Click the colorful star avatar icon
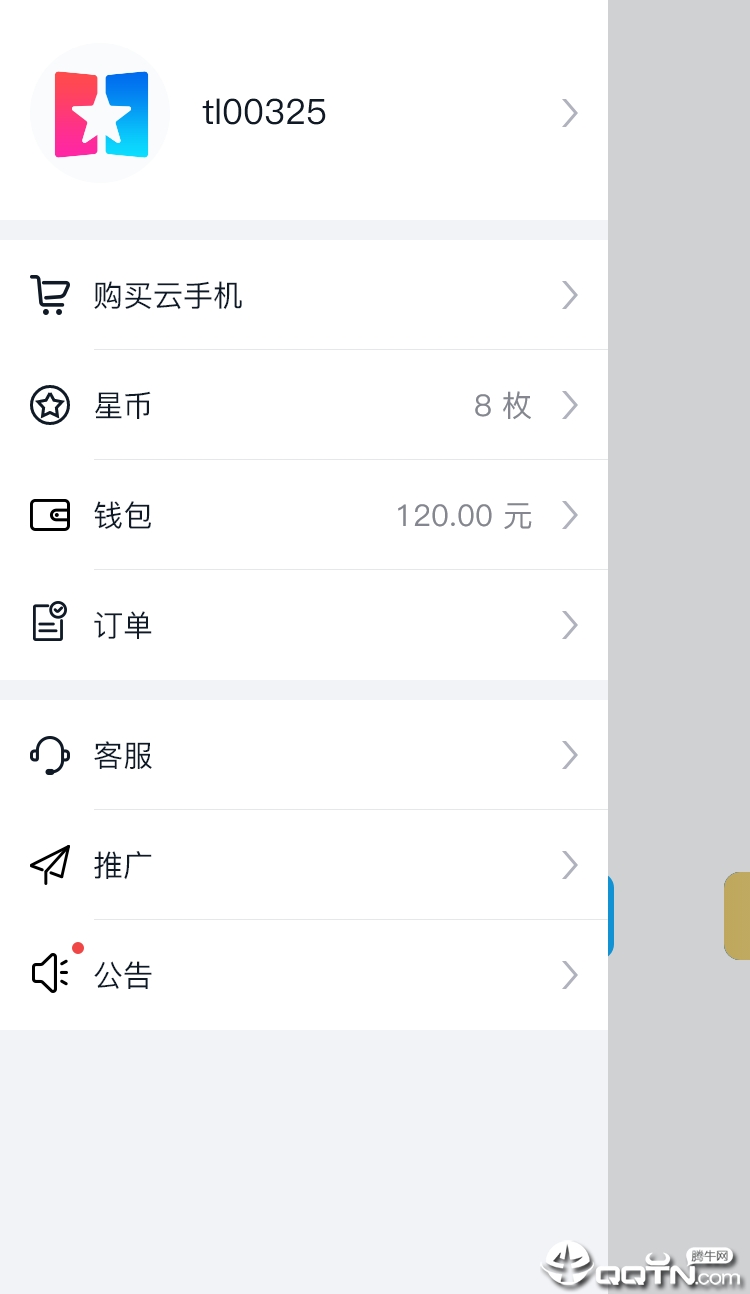750x1294 pixels. (x=99, y=113)
